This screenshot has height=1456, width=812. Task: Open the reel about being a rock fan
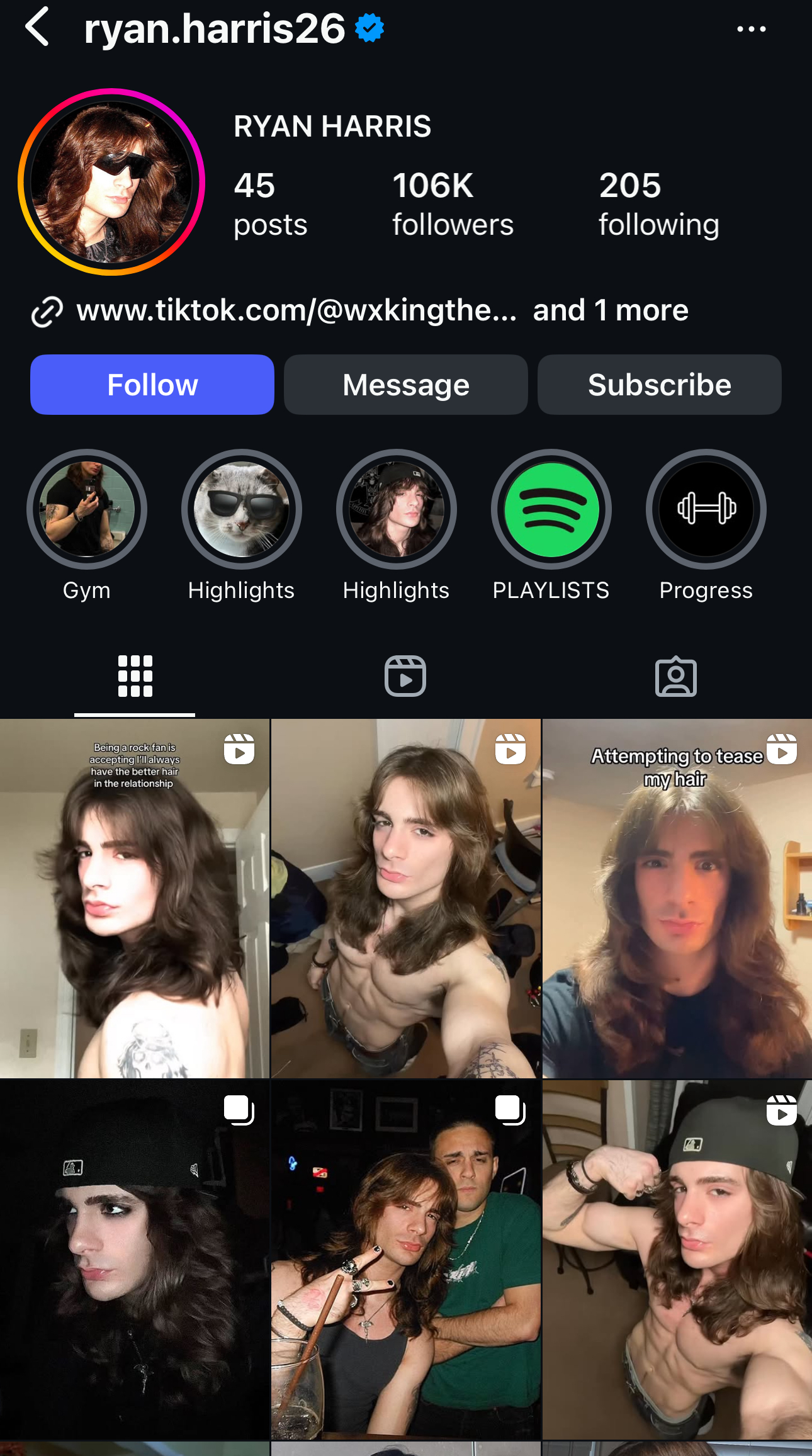135,898
